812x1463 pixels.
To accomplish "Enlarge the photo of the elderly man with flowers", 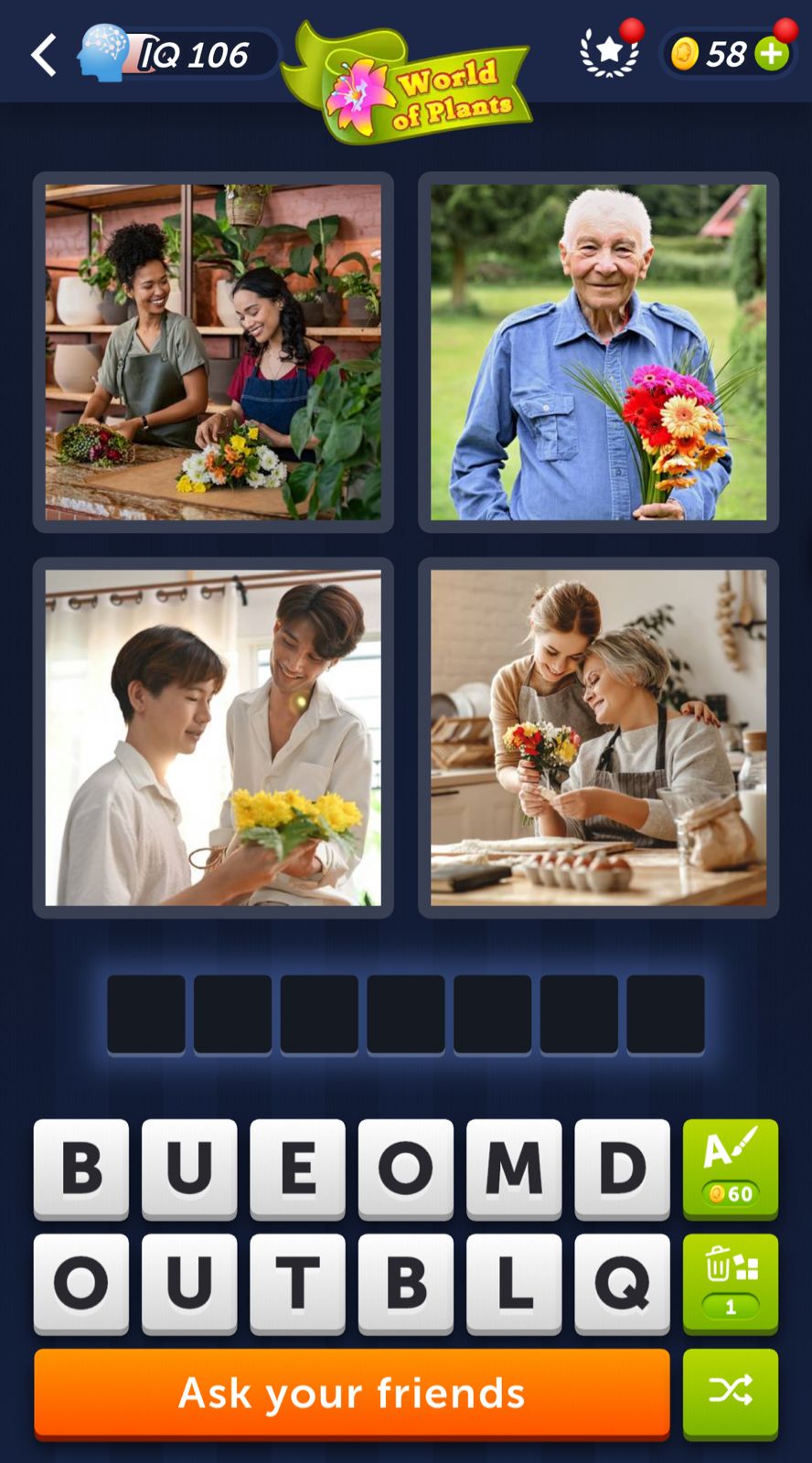I will [598, 352].
